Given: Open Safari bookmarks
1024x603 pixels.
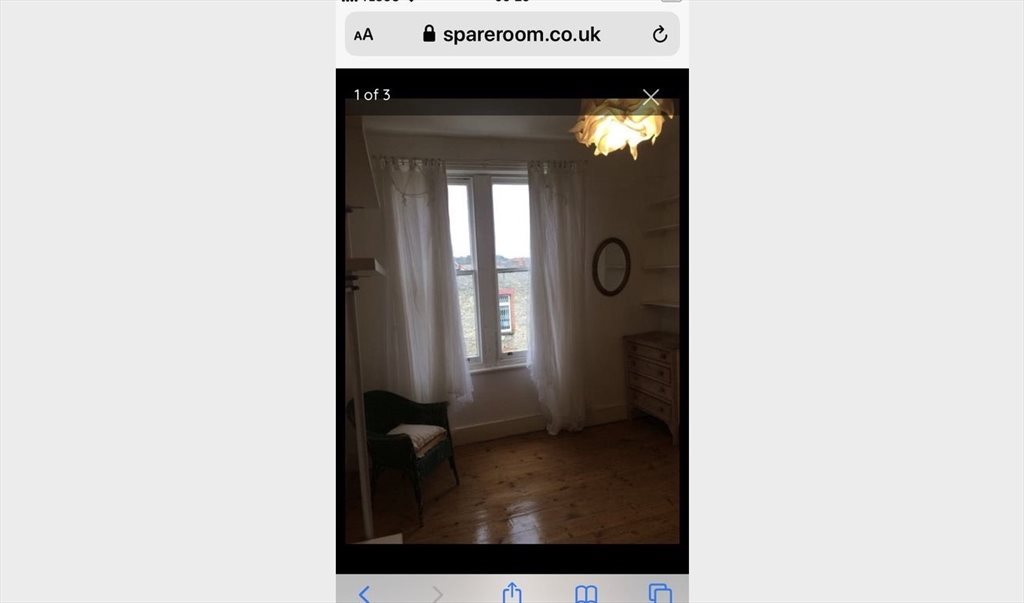Looking at the screenshot, I should pyautogui.click(x=586, y=594).
